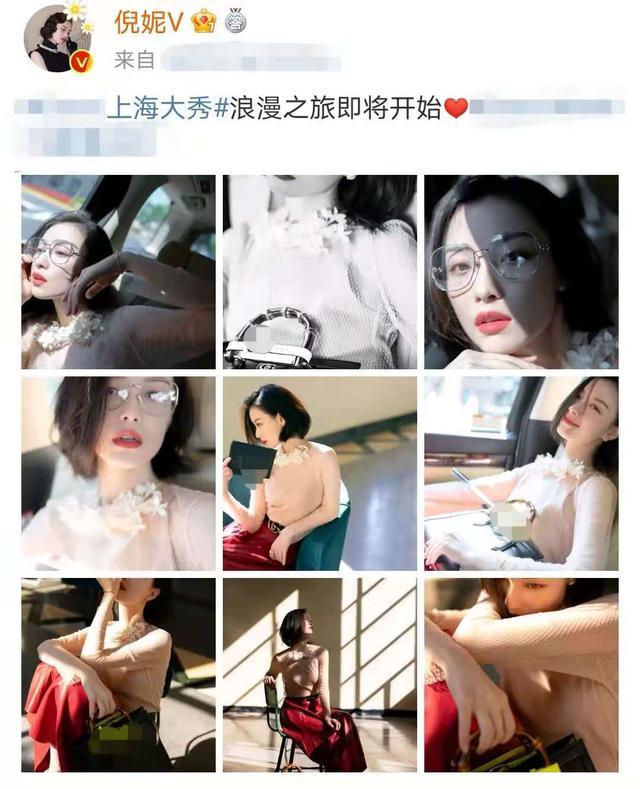Open full-body photo on chair with window shadows
Image resolution: width=640 pixels, height=789 pixels.
pyautogui.click(x=319, y=674)
